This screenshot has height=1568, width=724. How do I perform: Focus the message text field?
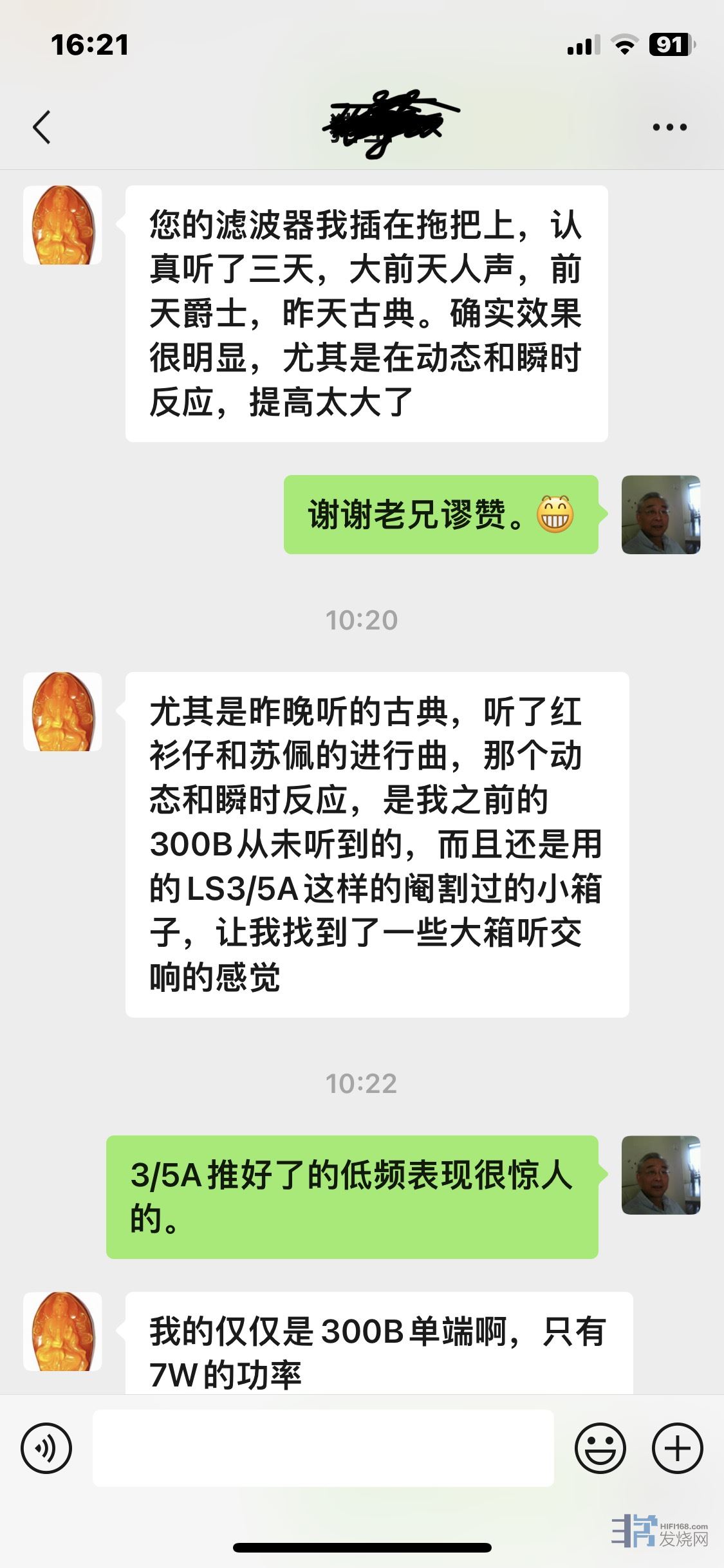[323, 1448]
